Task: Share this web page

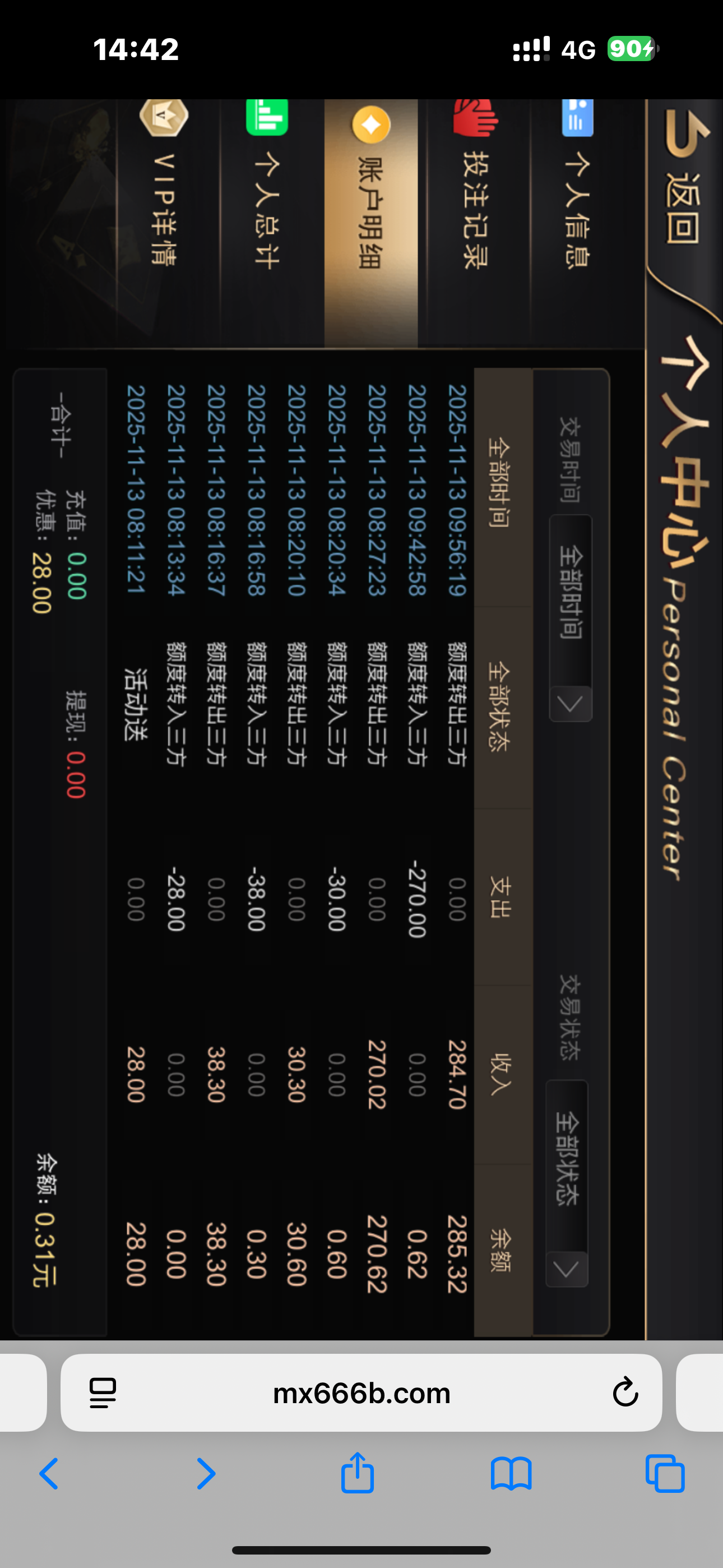Action: point(357,1473)
